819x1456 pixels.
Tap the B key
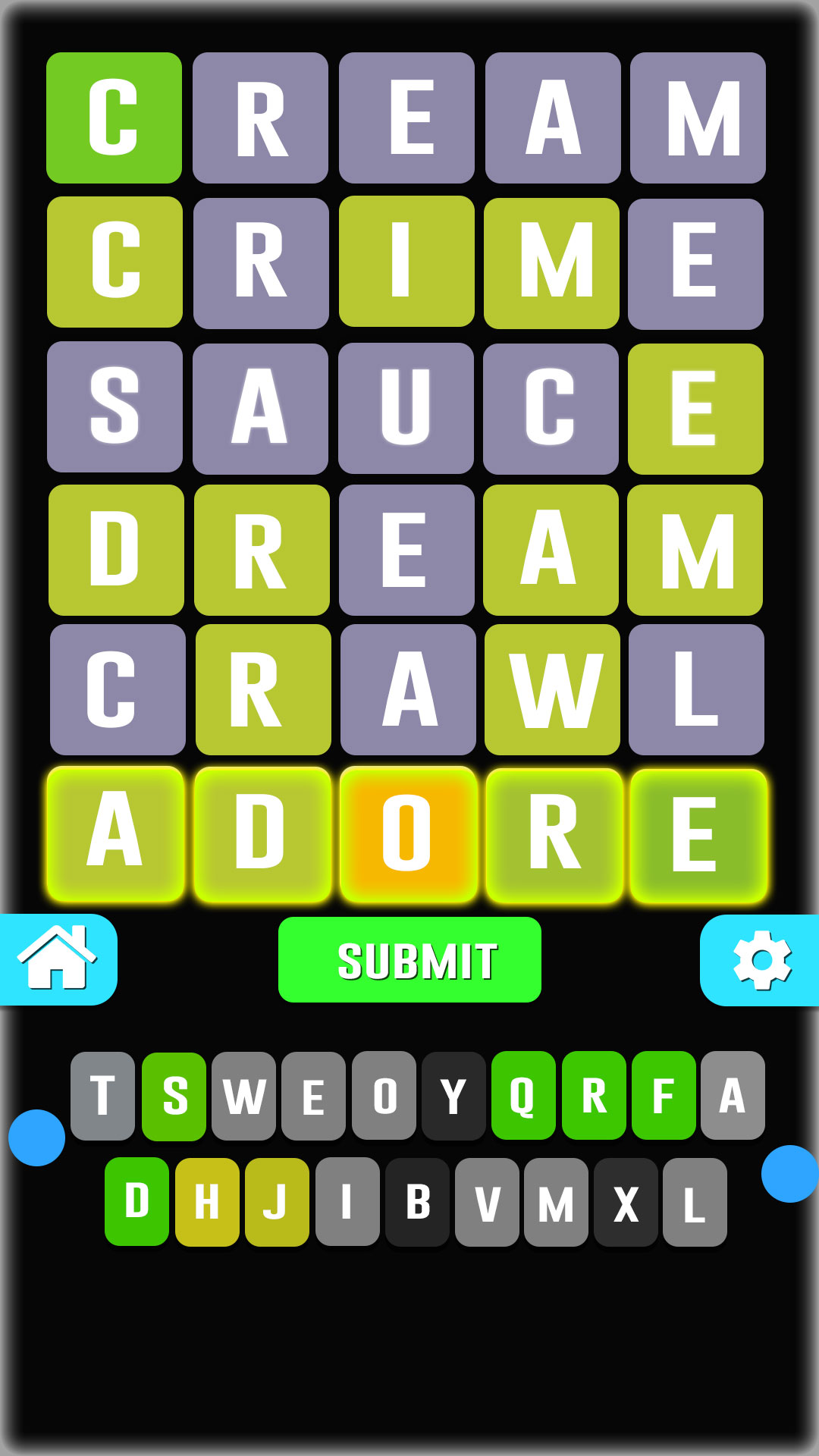[417, 1202]
